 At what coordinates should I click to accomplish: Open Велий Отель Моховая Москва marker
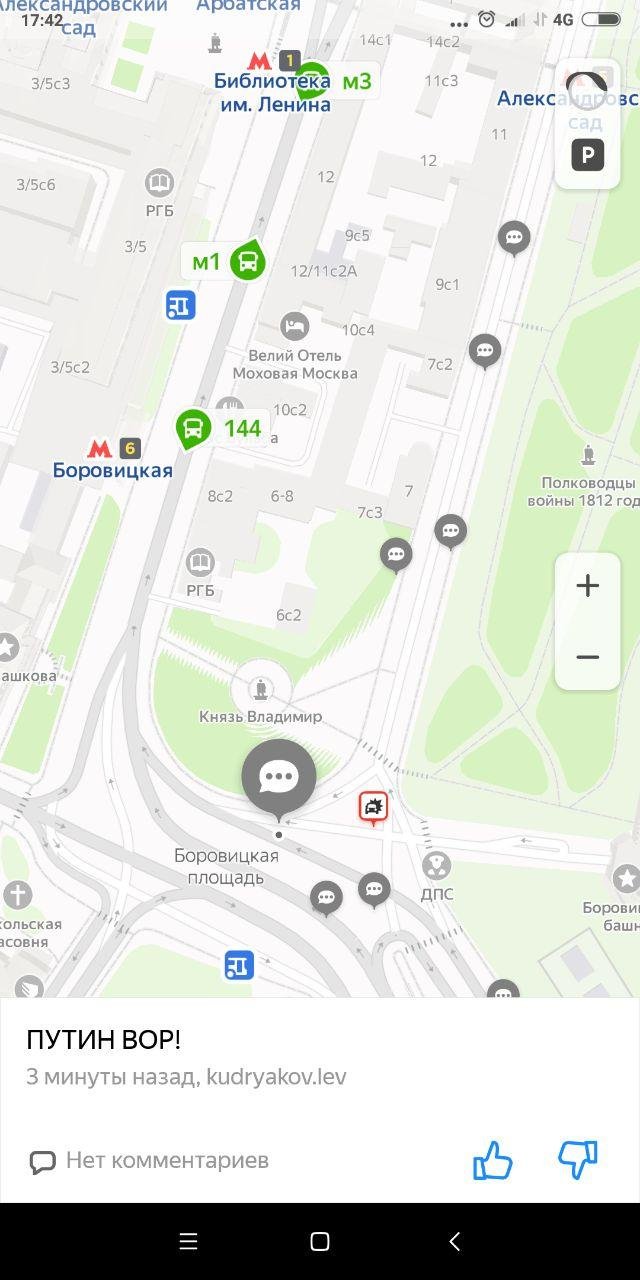[294, 326]
